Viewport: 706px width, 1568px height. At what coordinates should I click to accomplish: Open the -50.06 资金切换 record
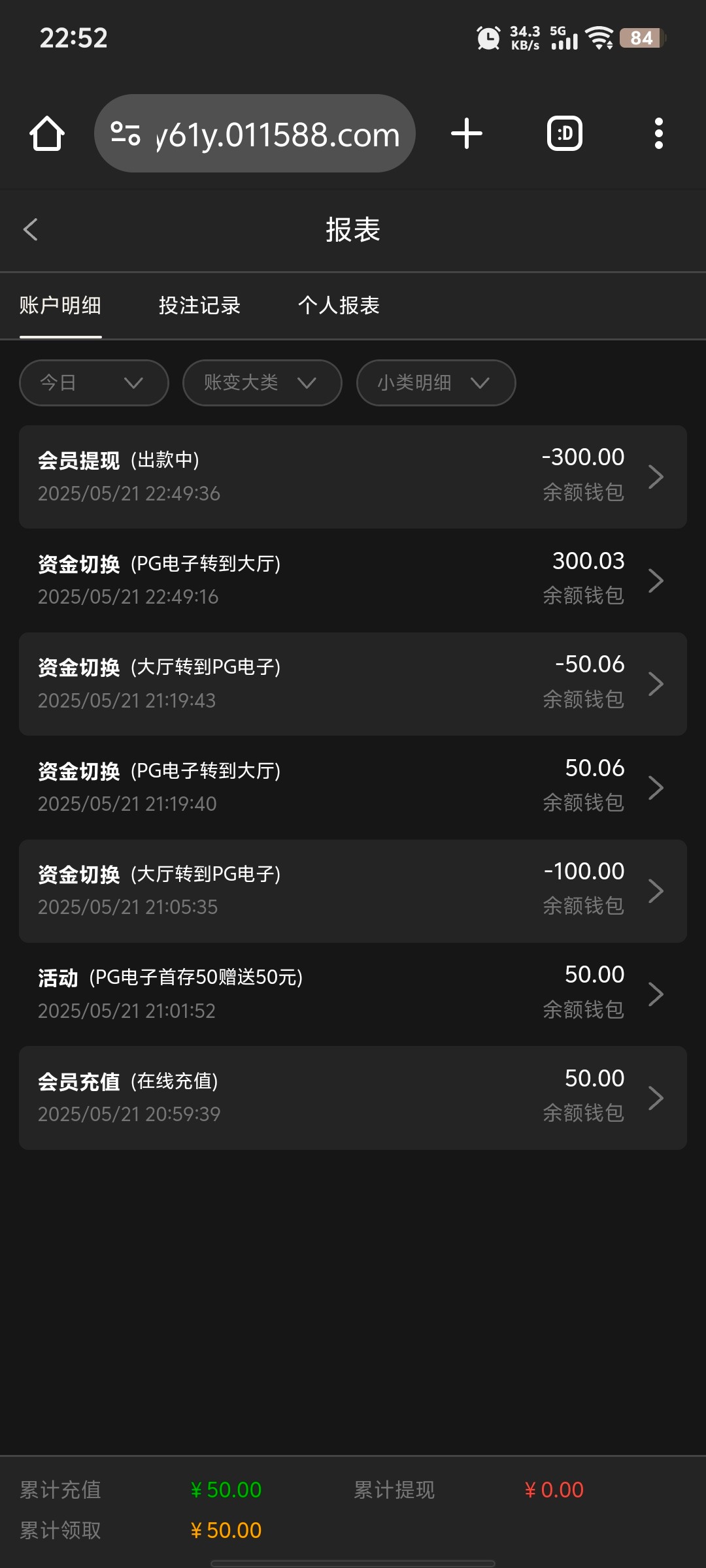click(353, 684)
